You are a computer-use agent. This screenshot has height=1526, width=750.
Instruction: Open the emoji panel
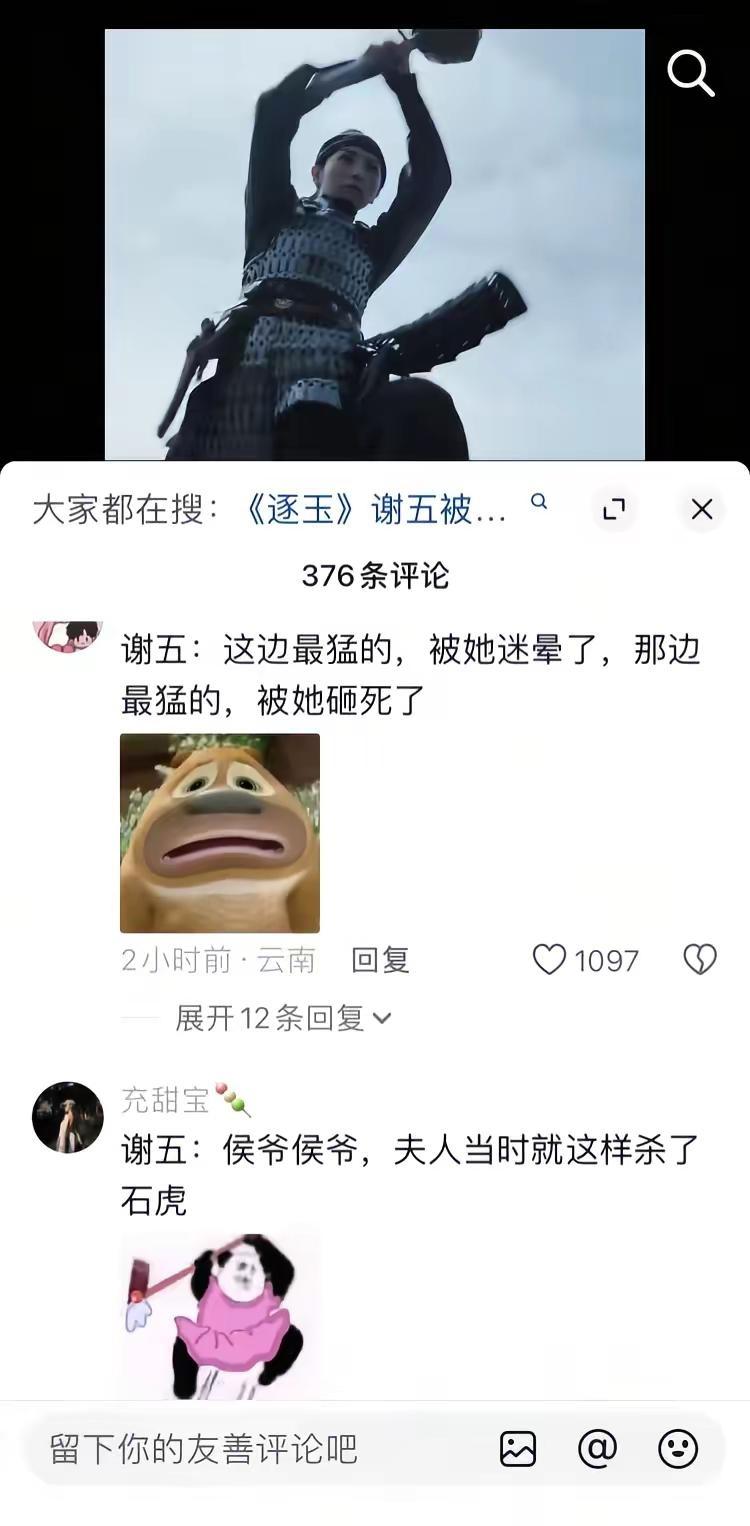(676, 1446)
